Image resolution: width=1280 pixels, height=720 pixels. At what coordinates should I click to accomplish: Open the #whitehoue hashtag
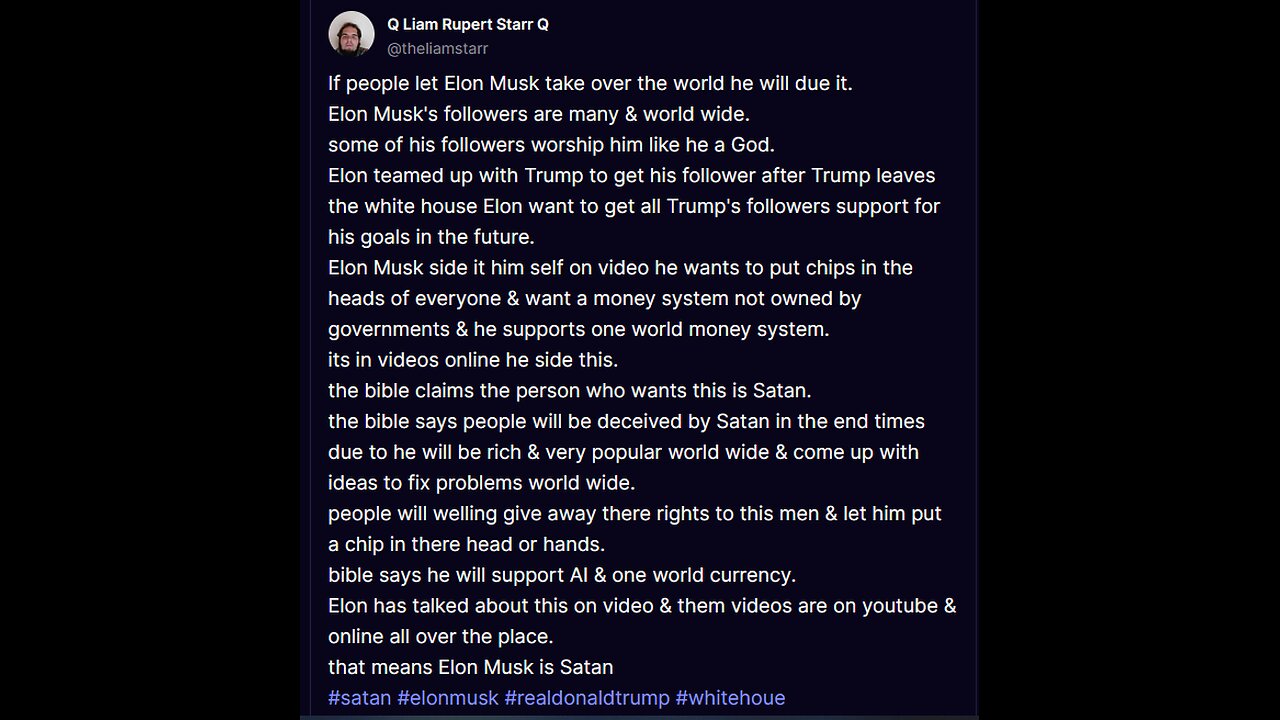pyautogui.click(x=730, y=698)
